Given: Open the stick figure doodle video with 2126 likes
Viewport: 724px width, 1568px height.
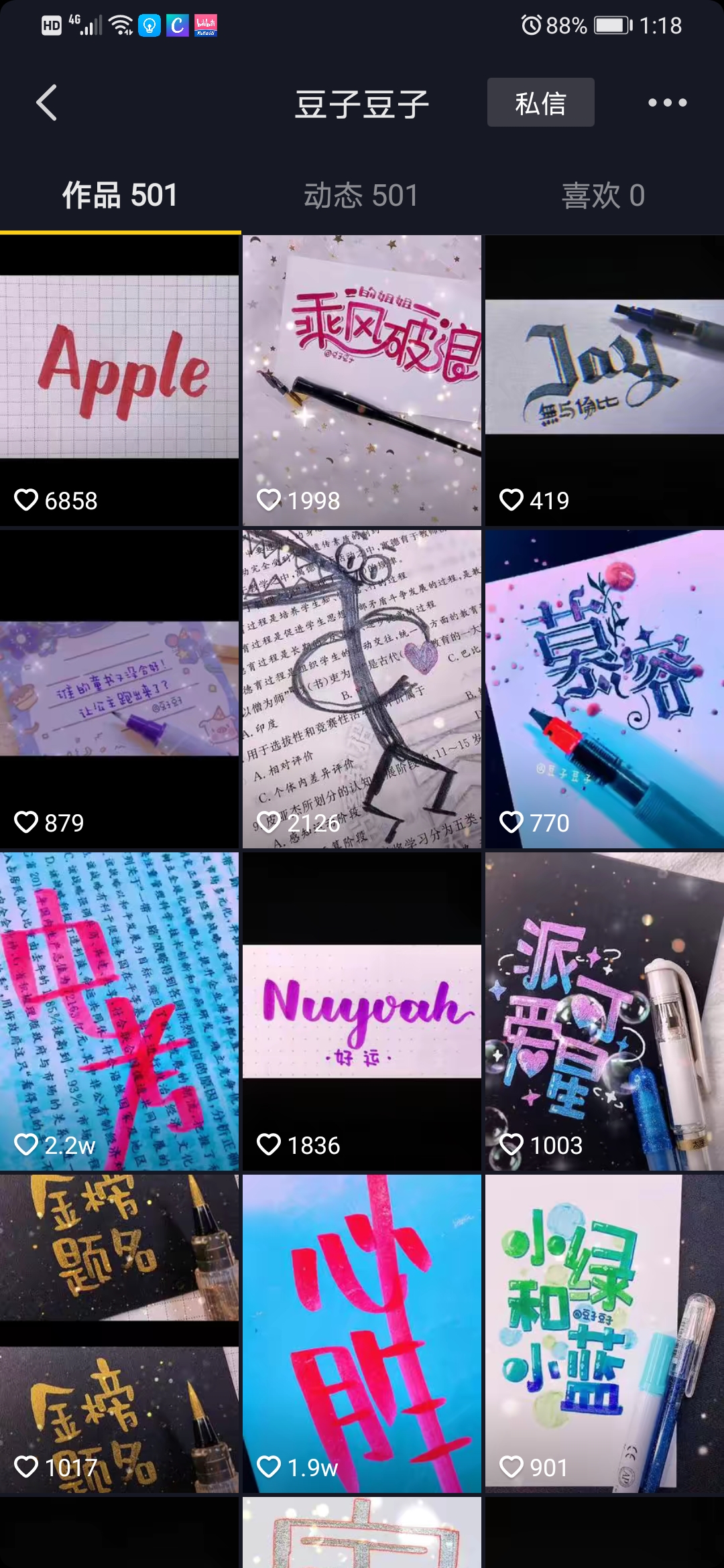Looking at the screenshot, I should 362,689.
